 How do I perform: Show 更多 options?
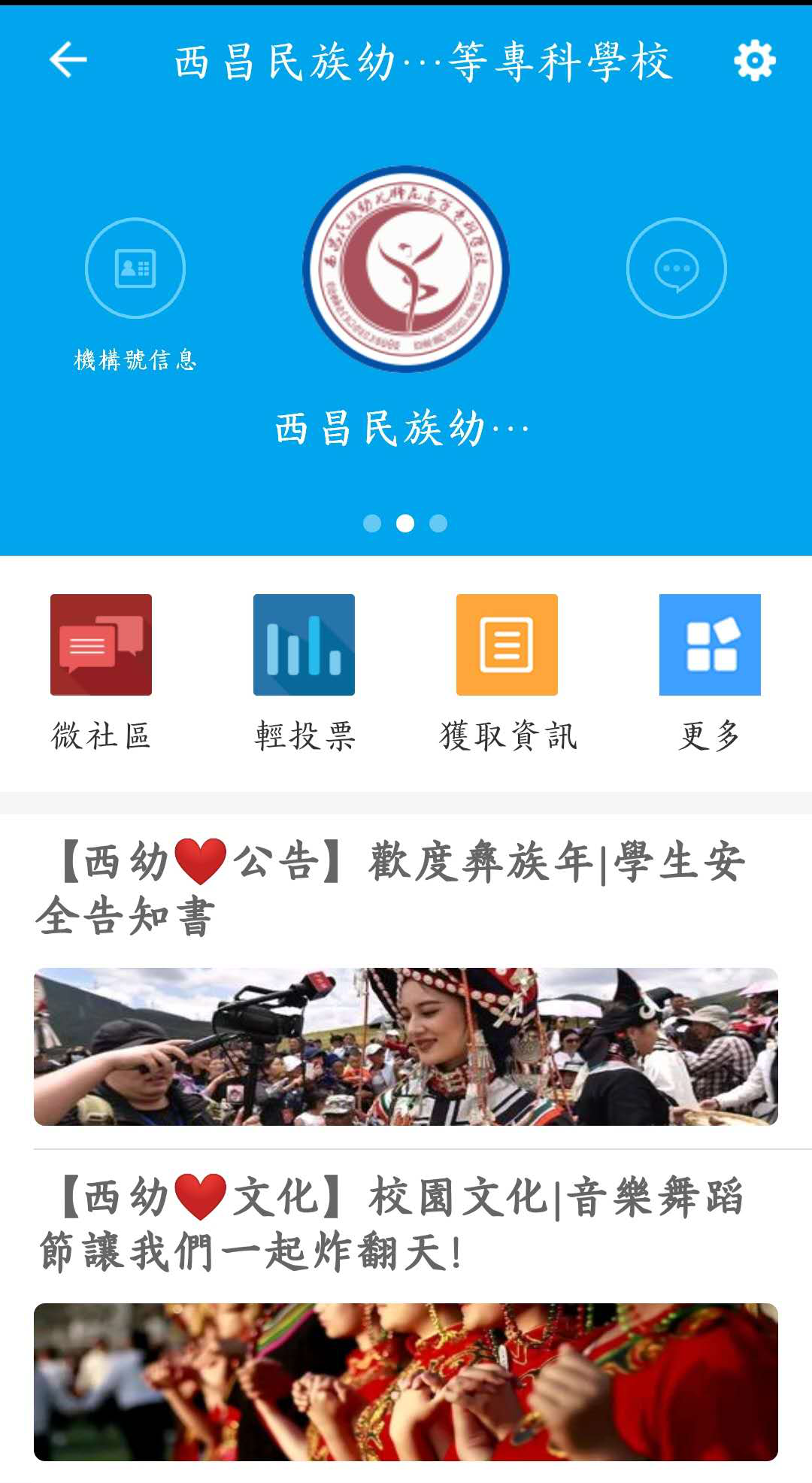pos(710,644)
